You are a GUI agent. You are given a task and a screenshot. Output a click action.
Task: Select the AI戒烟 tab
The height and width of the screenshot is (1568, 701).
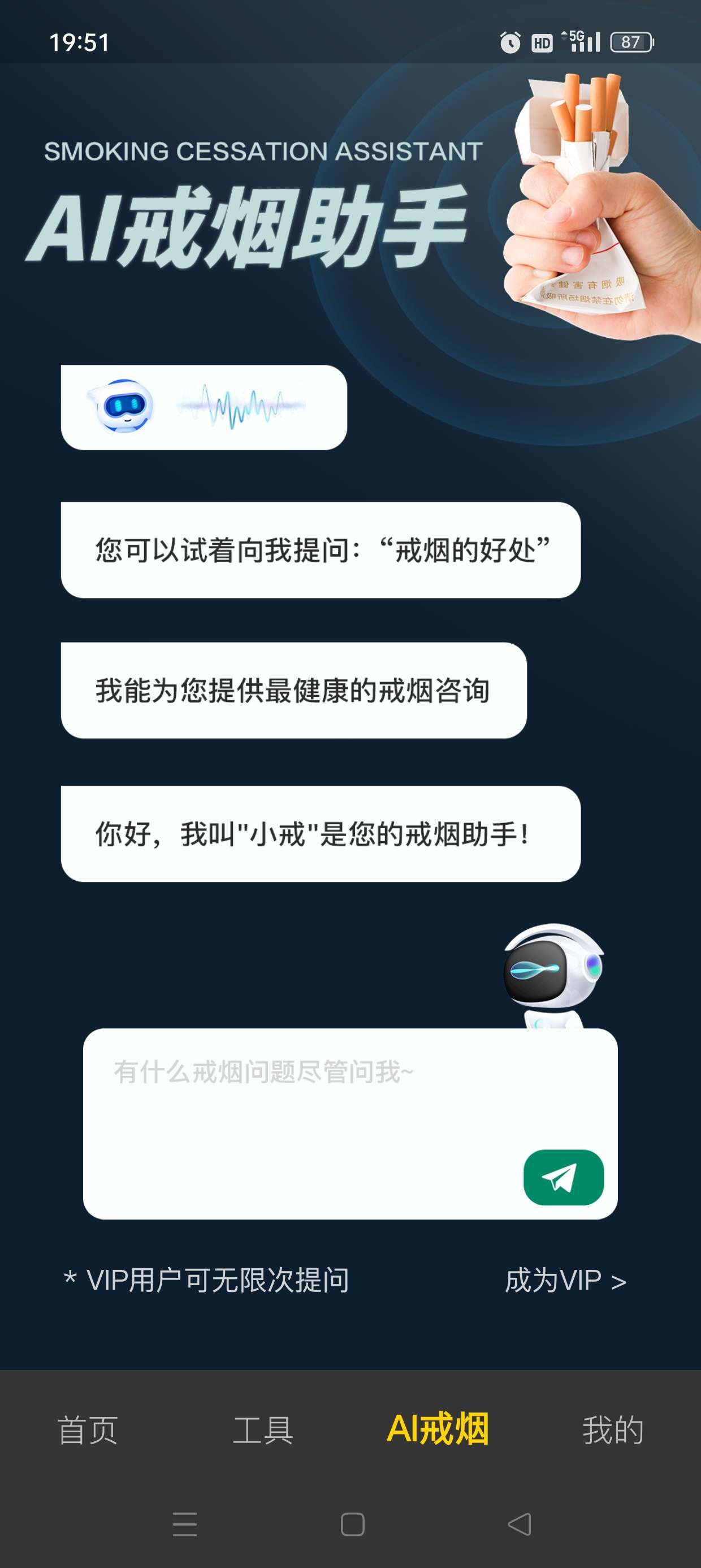point(438,1429)
